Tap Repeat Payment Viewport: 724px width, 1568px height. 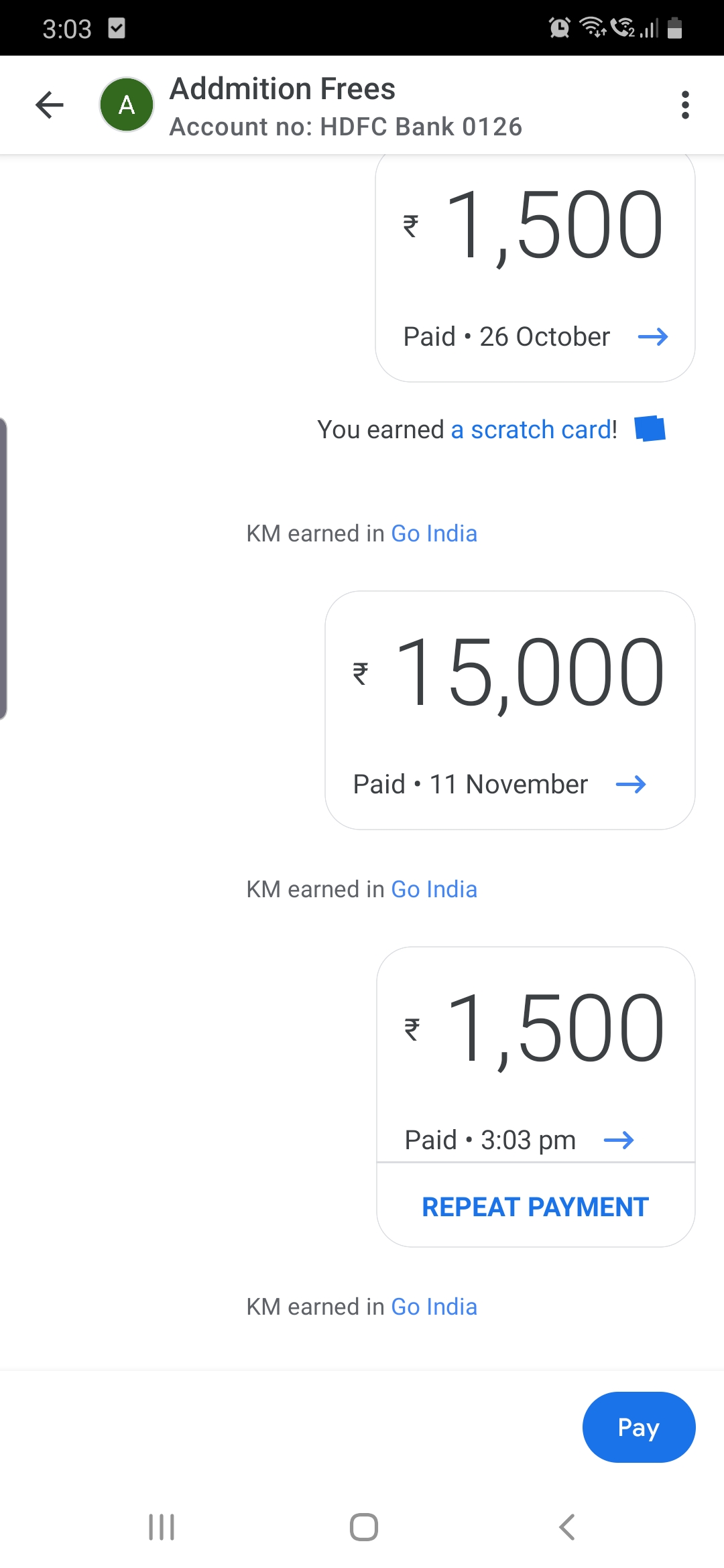(x=536, y=1207)
